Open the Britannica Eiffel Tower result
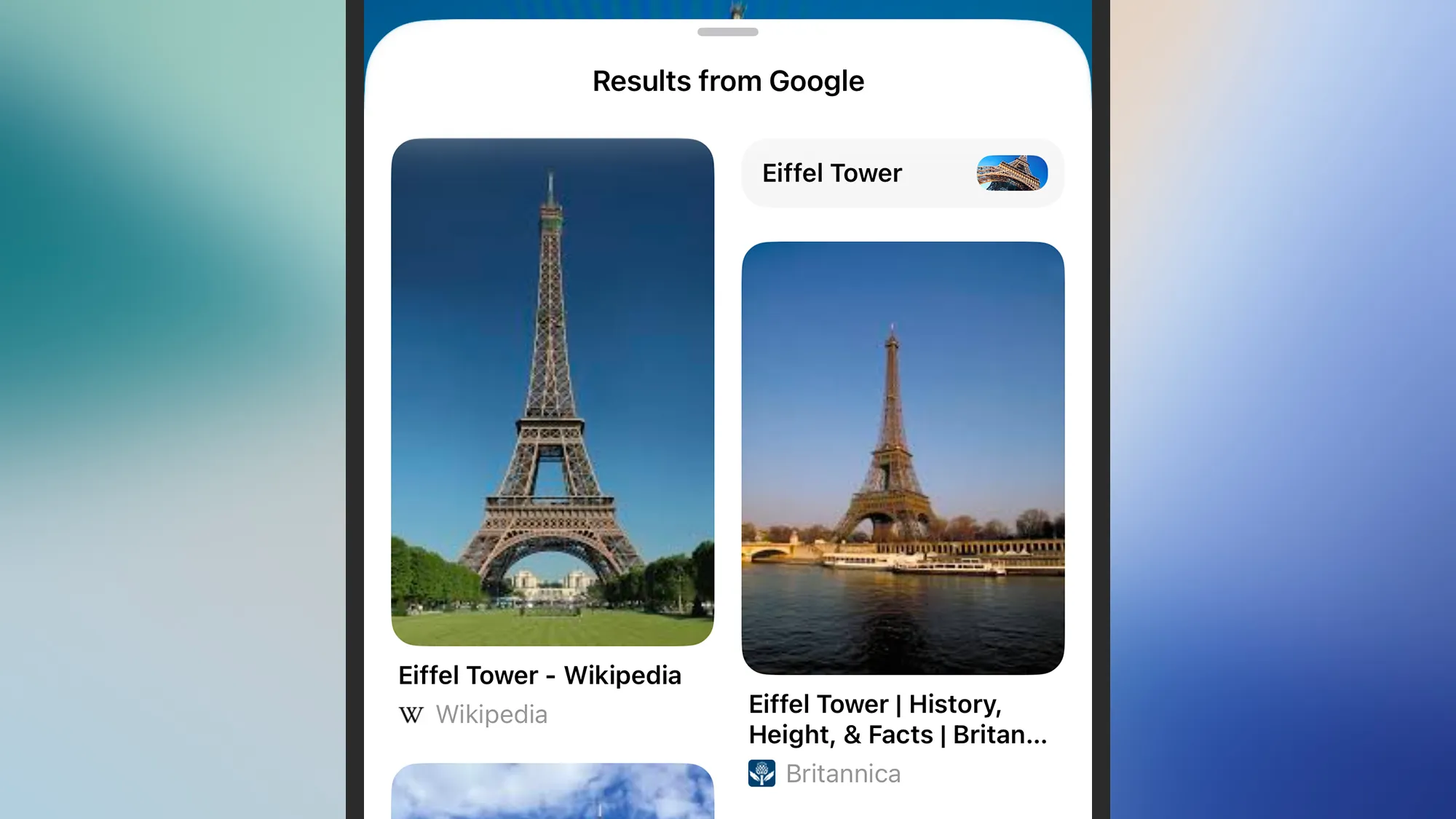 click(903, 459)
